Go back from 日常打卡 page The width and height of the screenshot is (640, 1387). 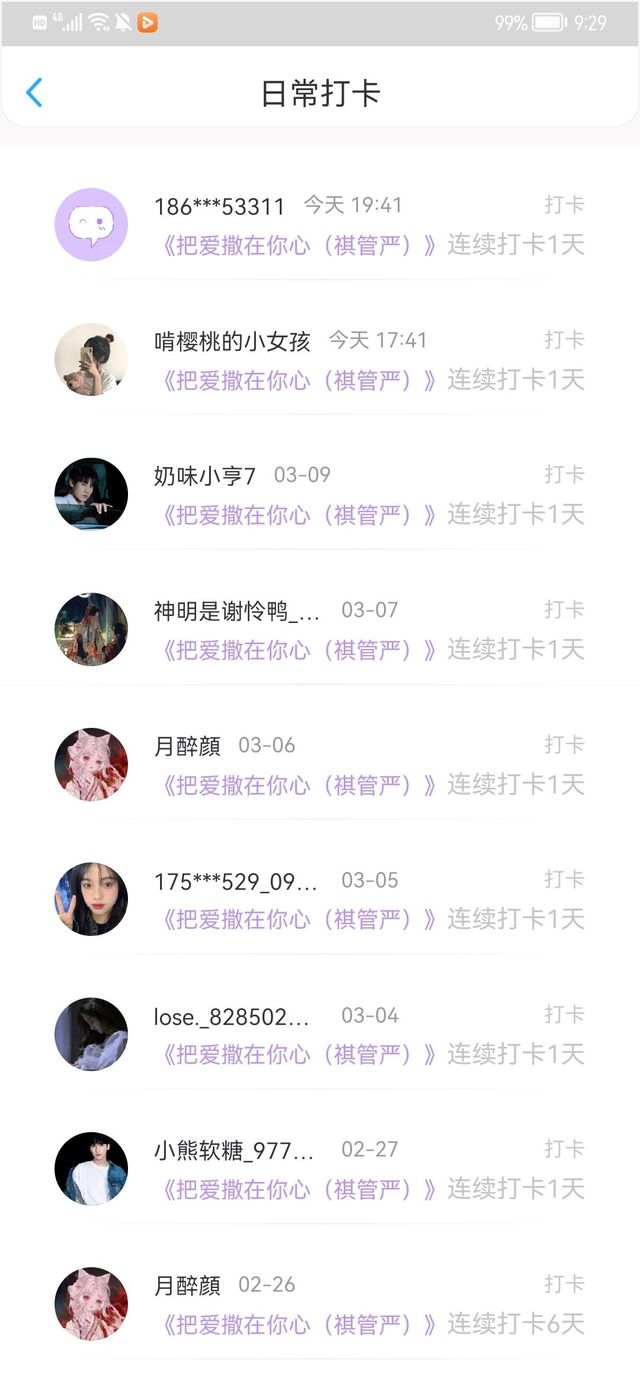34,93
